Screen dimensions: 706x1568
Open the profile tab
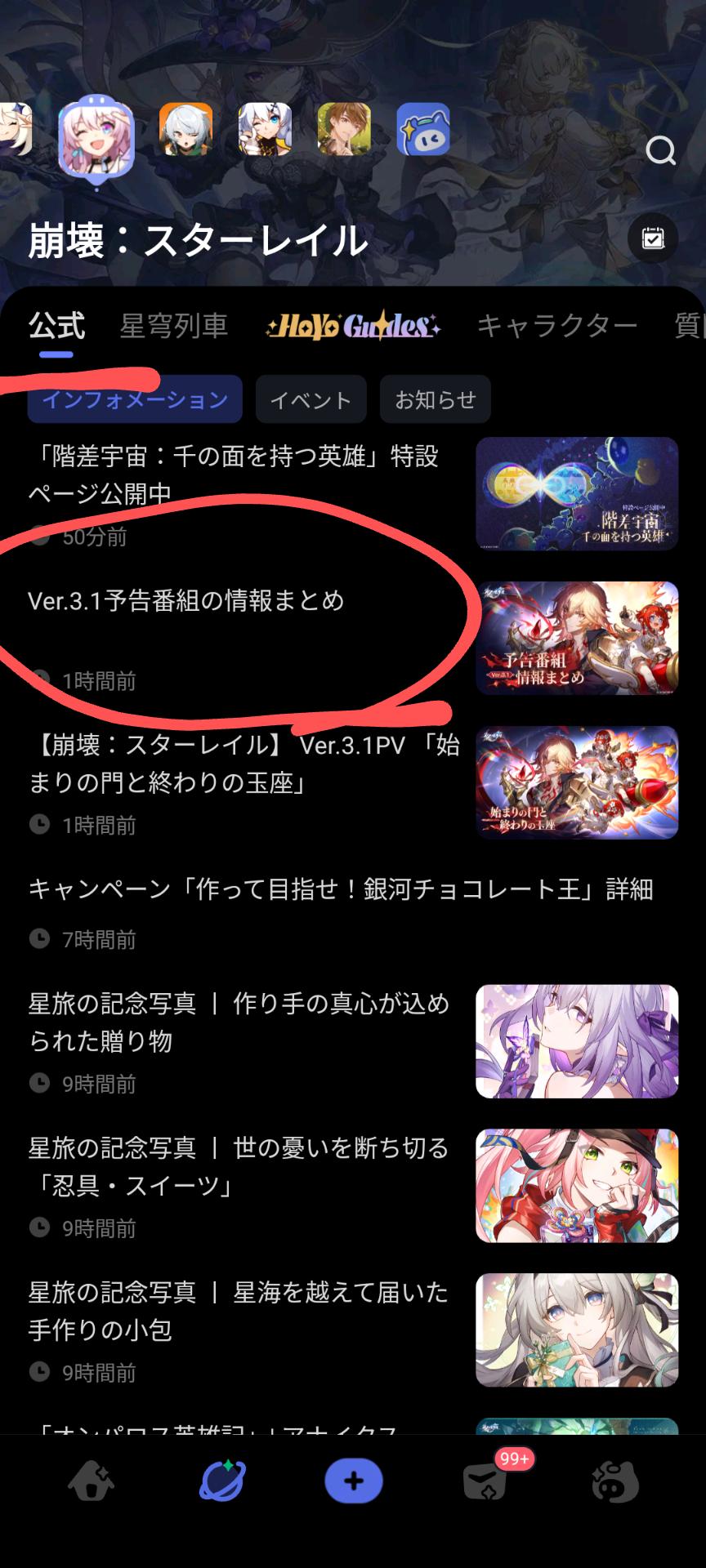(x=614, y=1481)
